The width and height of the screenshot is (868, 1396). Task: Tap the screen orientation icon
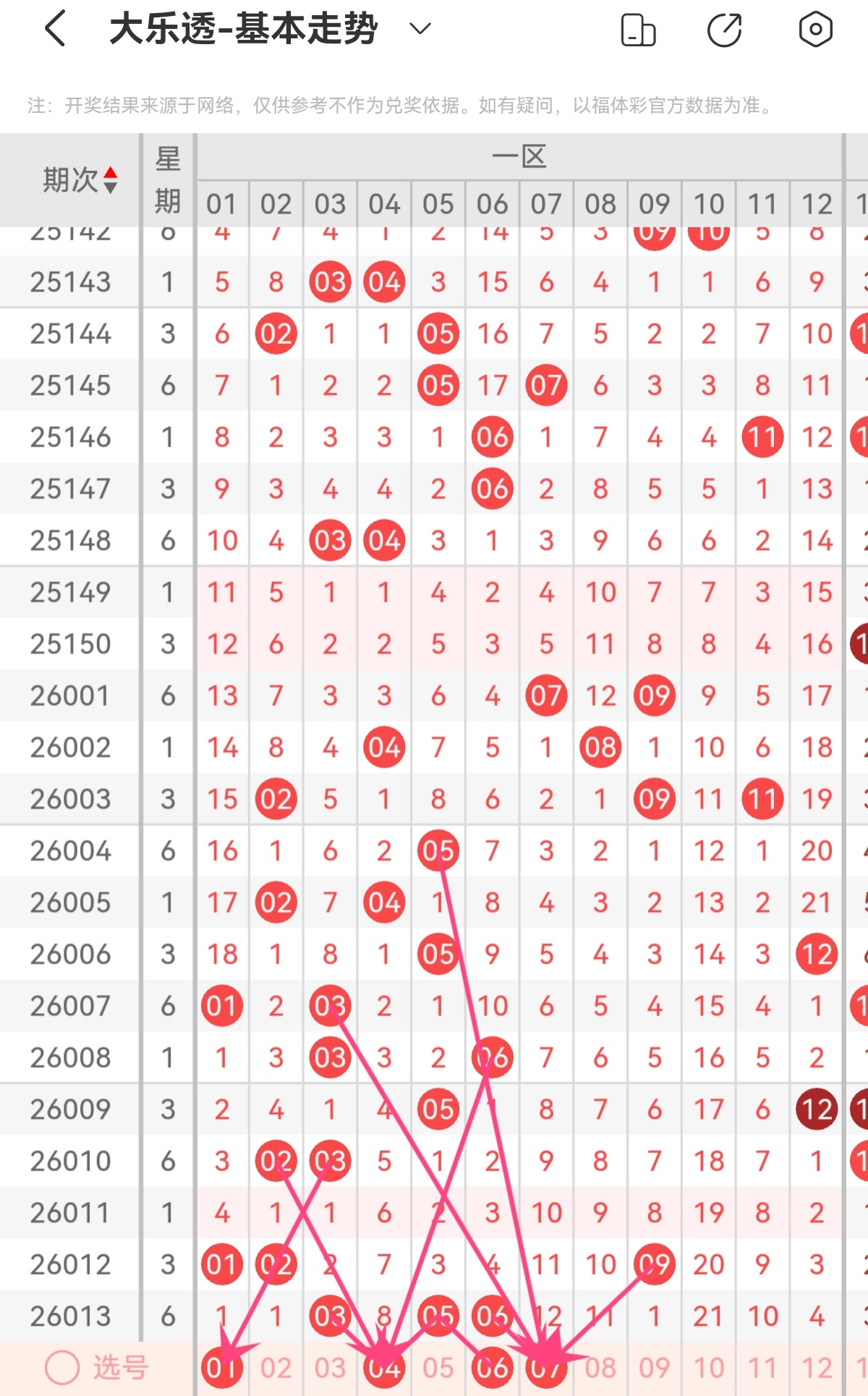(x=638, y=30)
